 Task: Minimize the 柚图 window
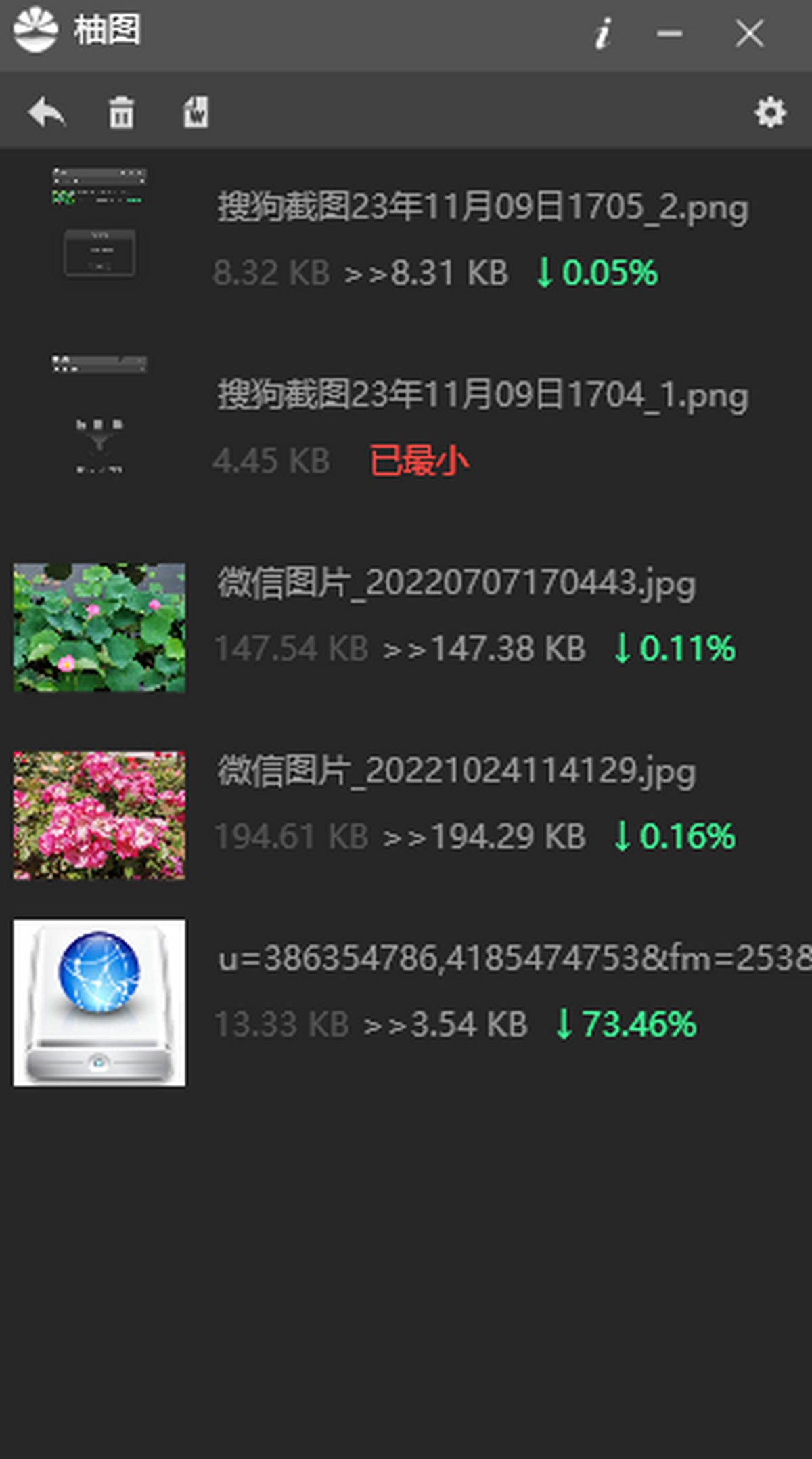[669, 33]
